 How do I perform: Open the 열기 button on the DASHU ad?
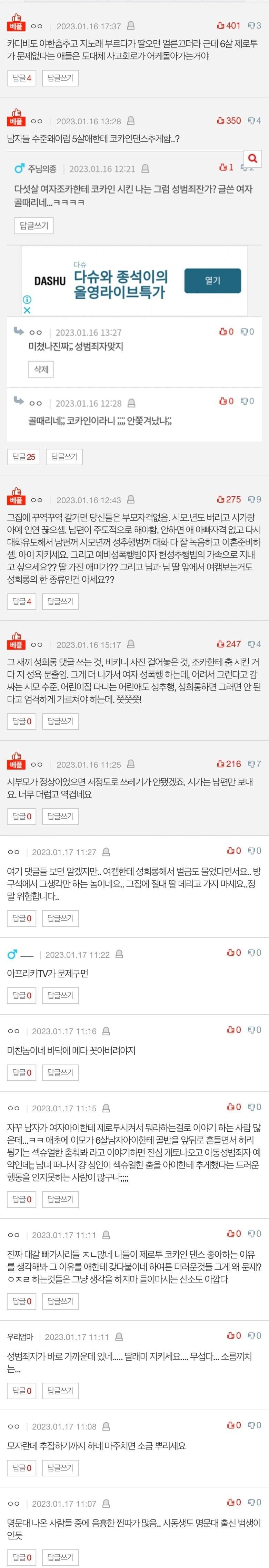pos(212,281)
